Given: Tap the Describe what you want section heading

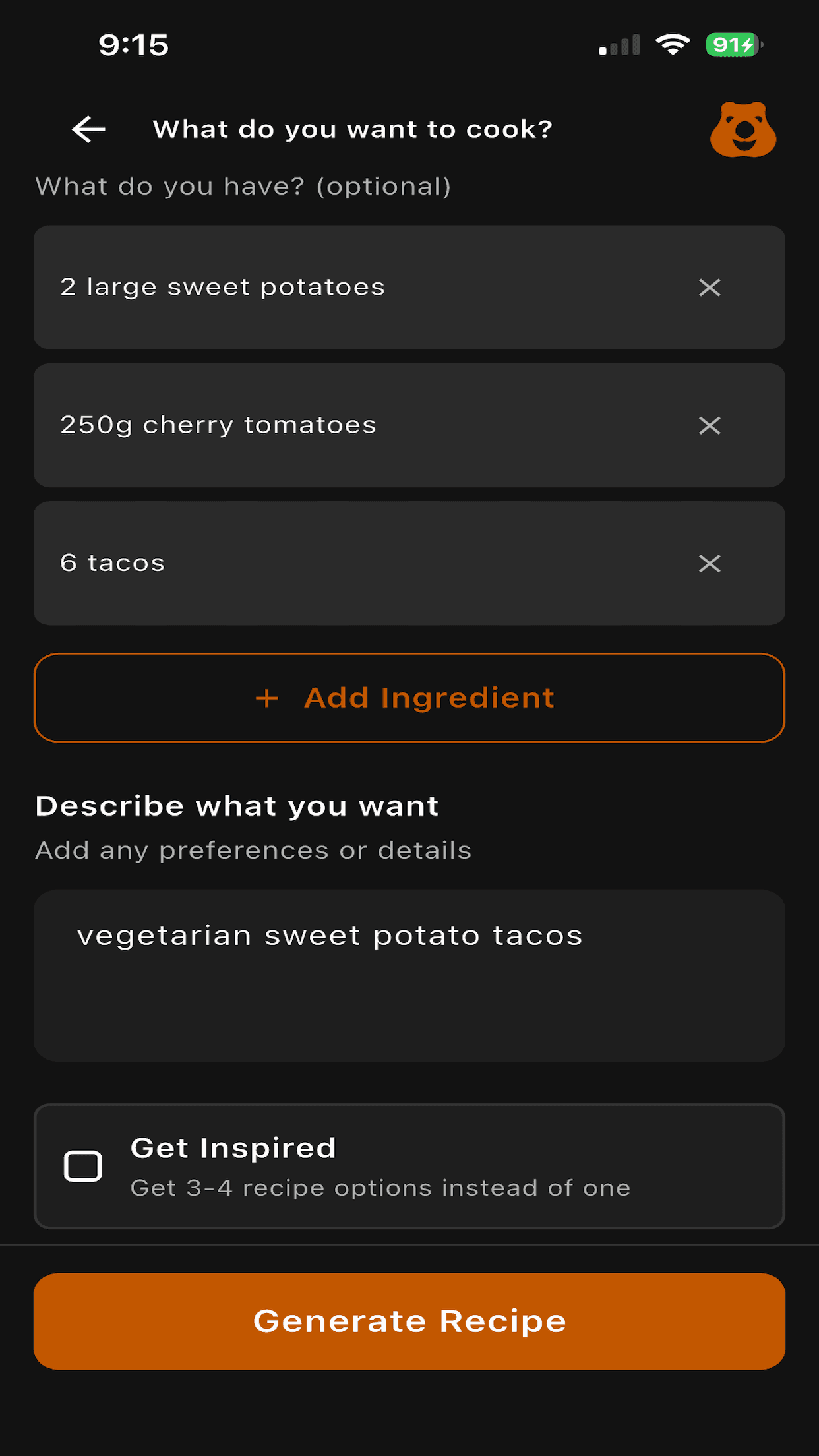Looking at the screenshot, I should coord(236,805).
